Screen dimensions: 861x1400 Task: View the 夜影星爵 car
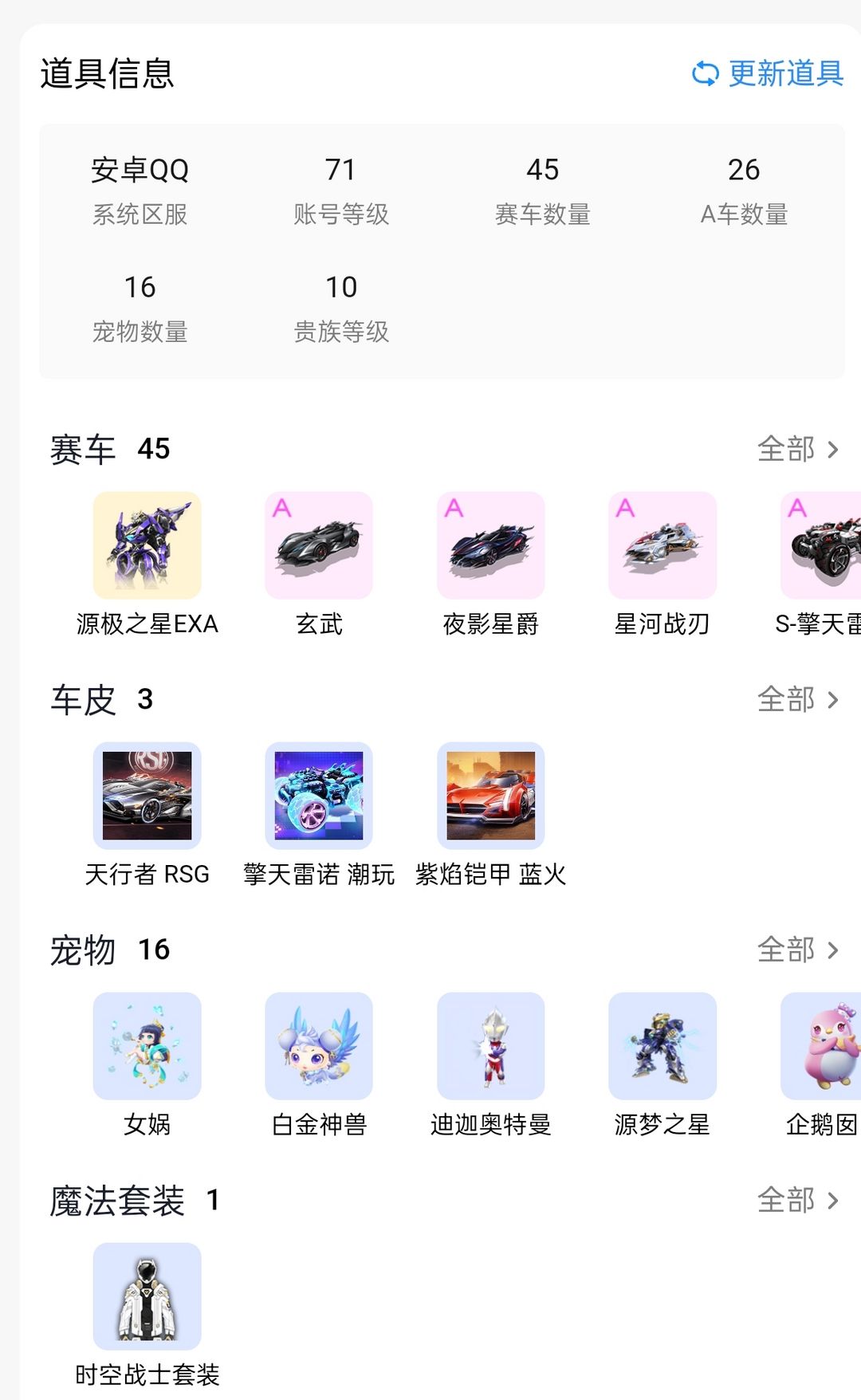(x=491, y=546)
